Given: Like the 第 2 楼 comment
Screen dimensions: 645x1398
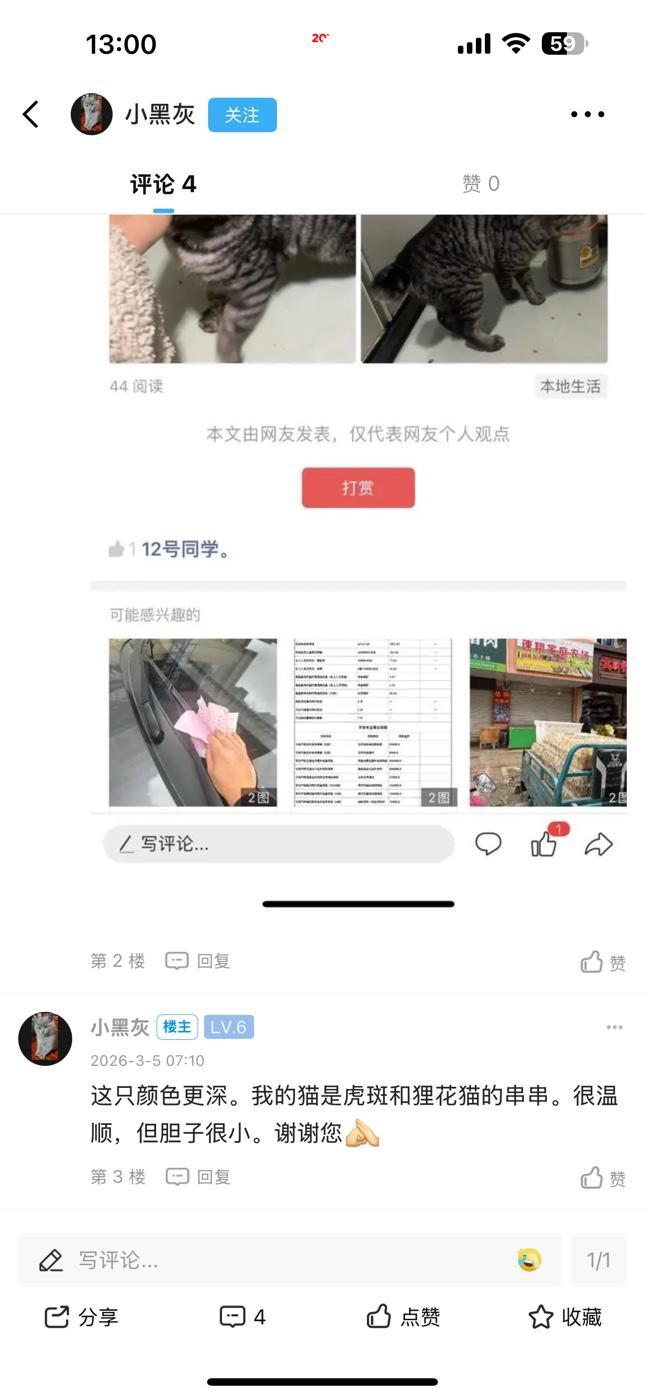Looking at the screenshot, I should pos(603,962).
